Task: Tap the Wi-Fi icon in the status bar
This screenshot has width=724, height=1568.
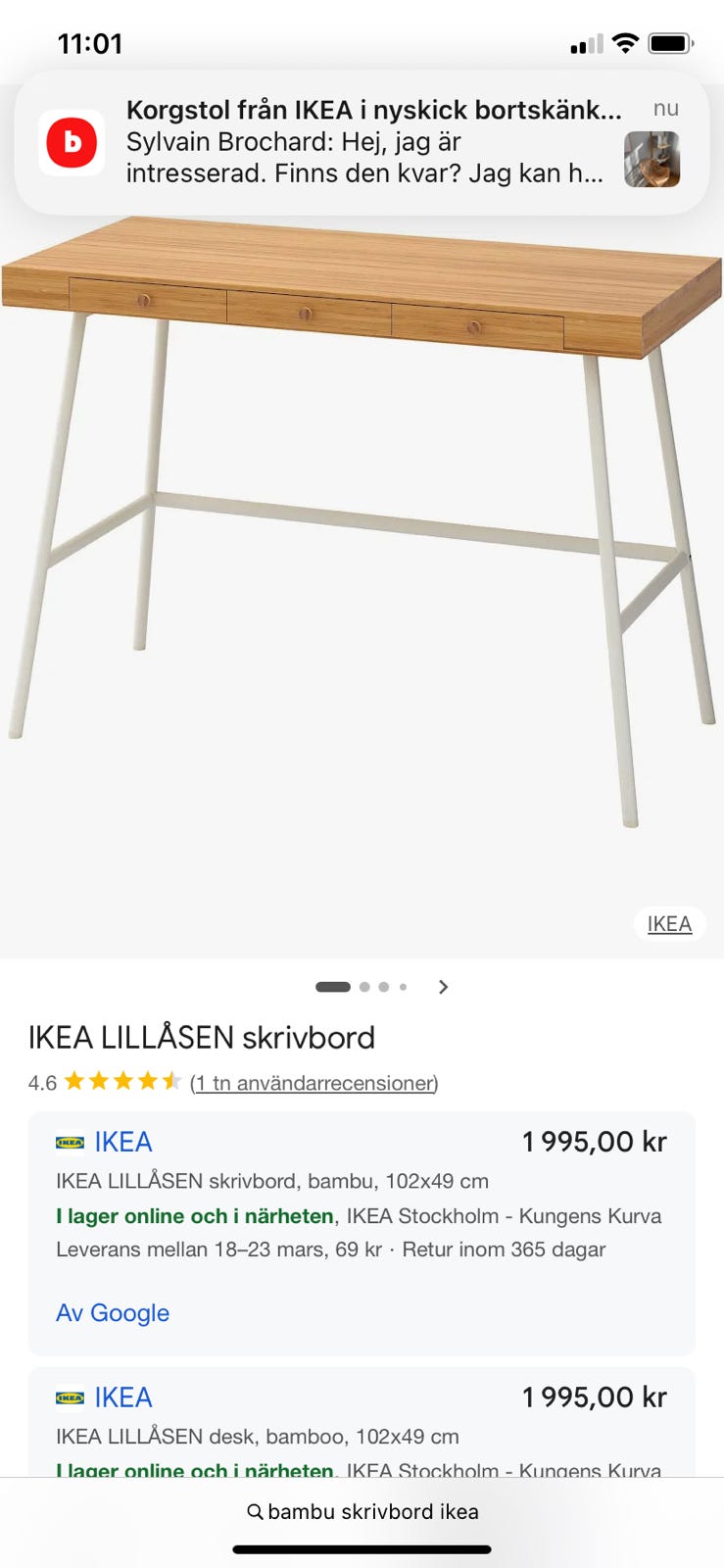Action: (x=625, y=43)
